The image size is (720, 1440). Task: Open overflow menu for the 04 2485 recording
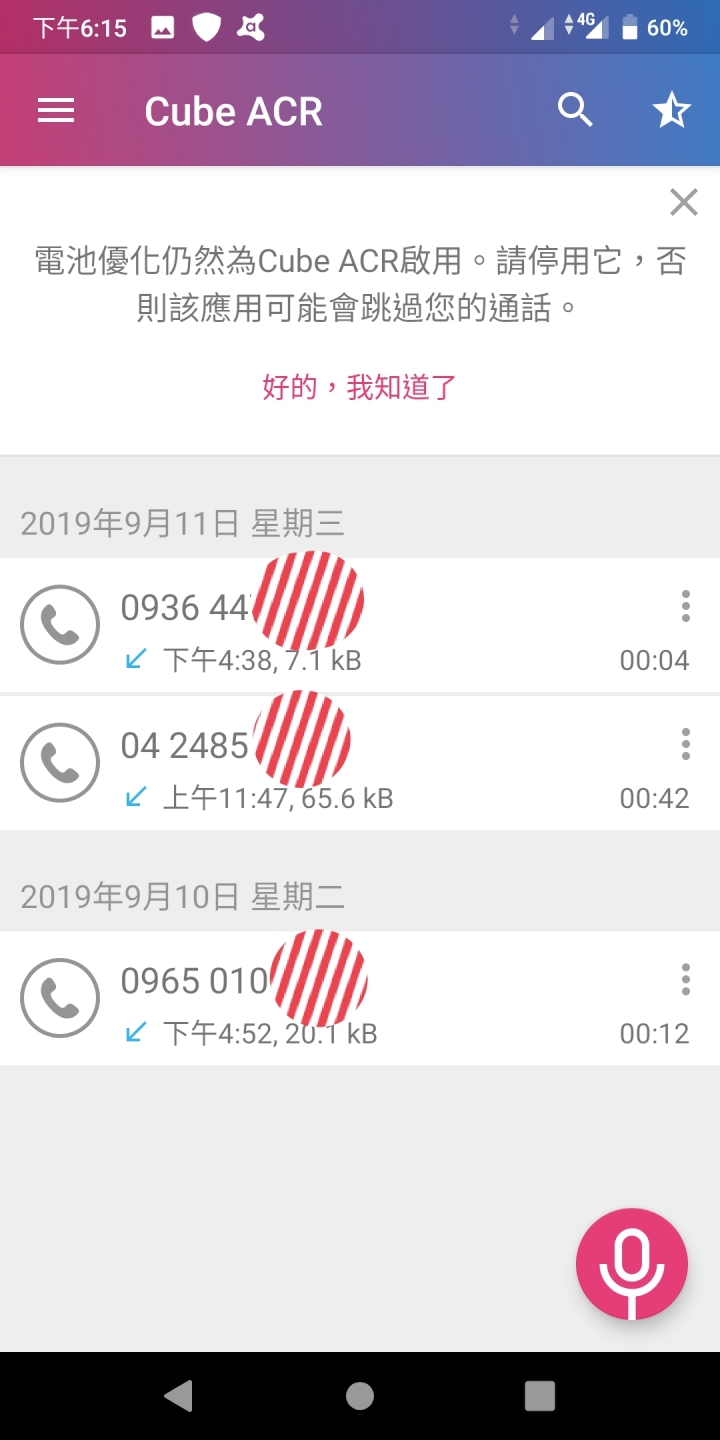686,744
